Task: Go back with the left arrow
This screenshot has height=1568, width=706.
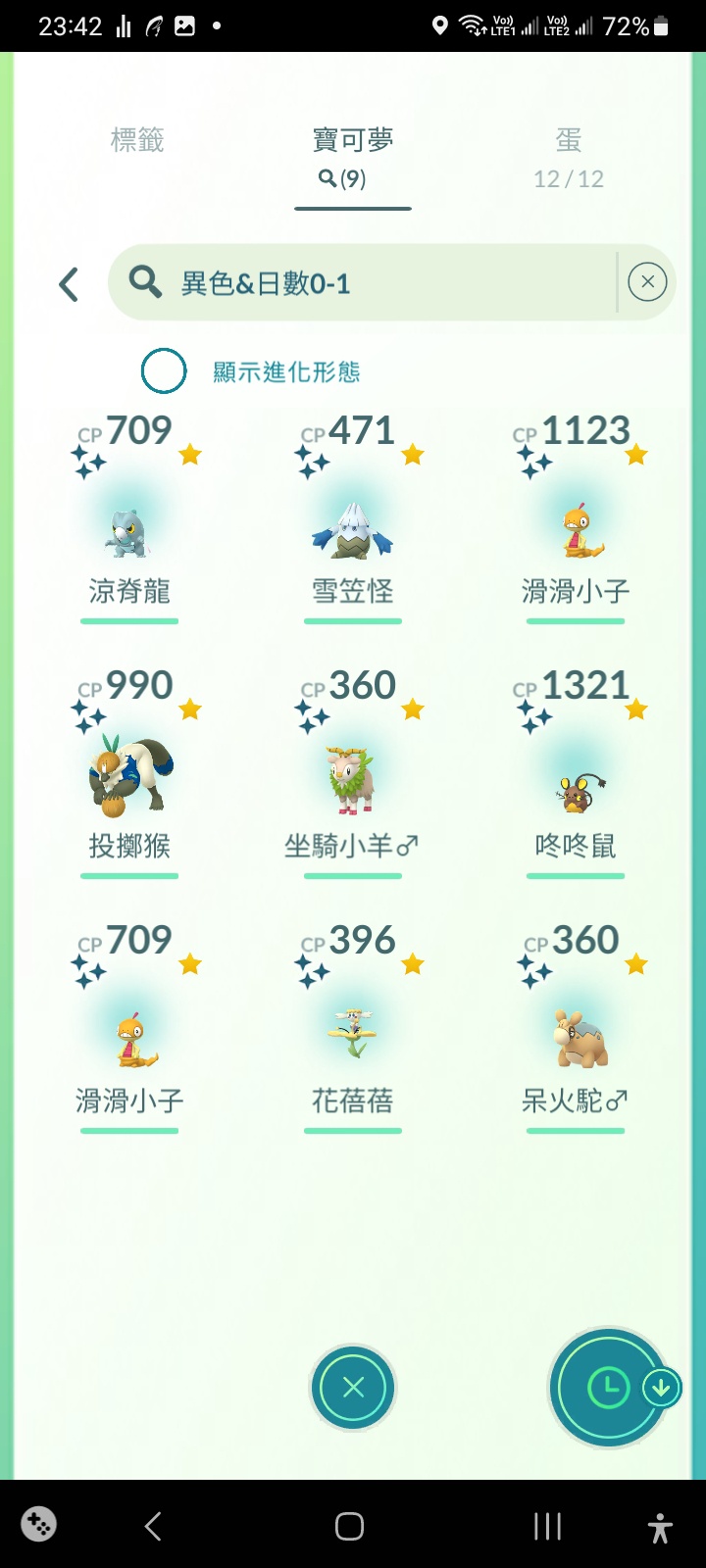Action: (x=69, y=284)
